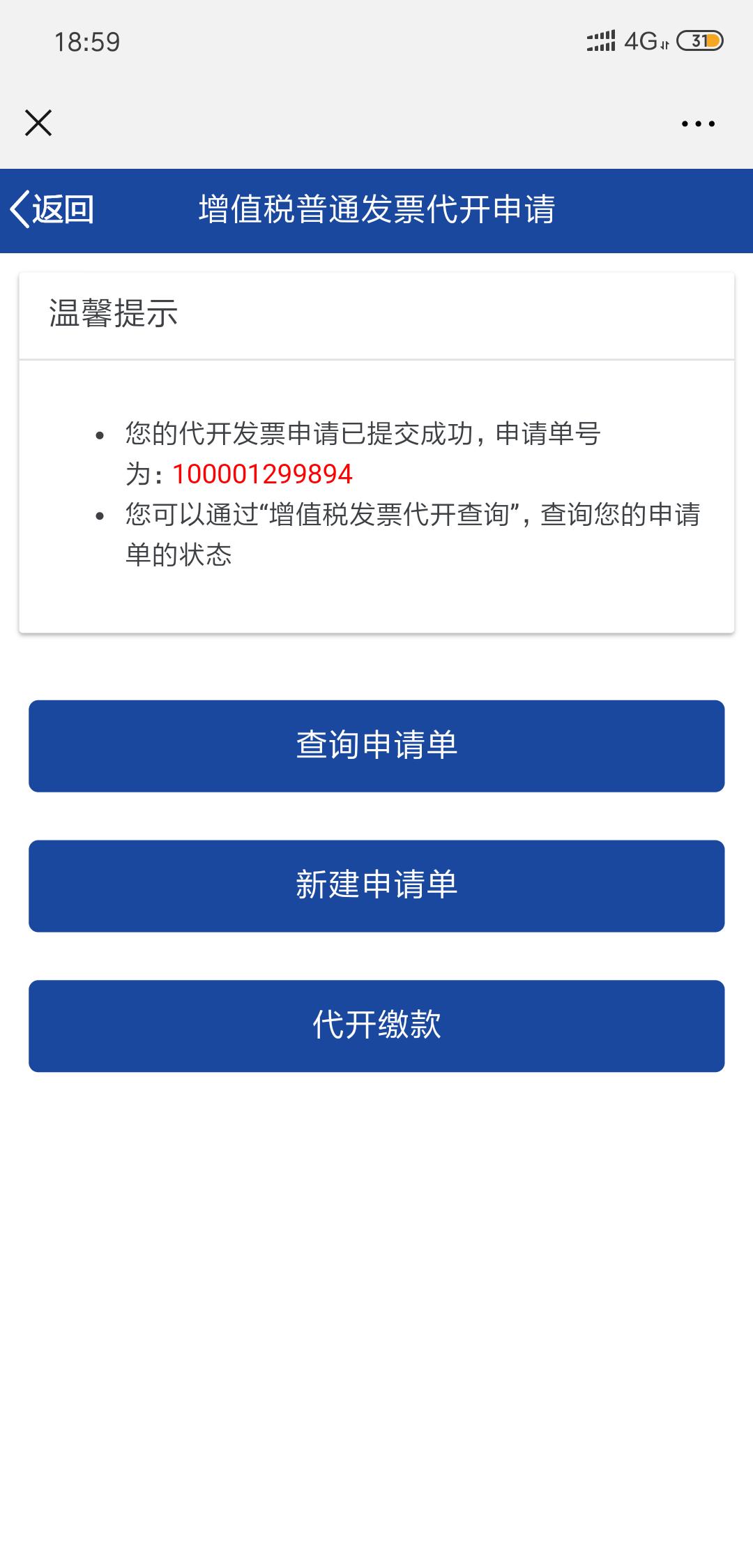Image resolution: width=753 pixels, height=1568 pixels.
Task: Click the 新建申请单 button
Action: click(376, 886)
